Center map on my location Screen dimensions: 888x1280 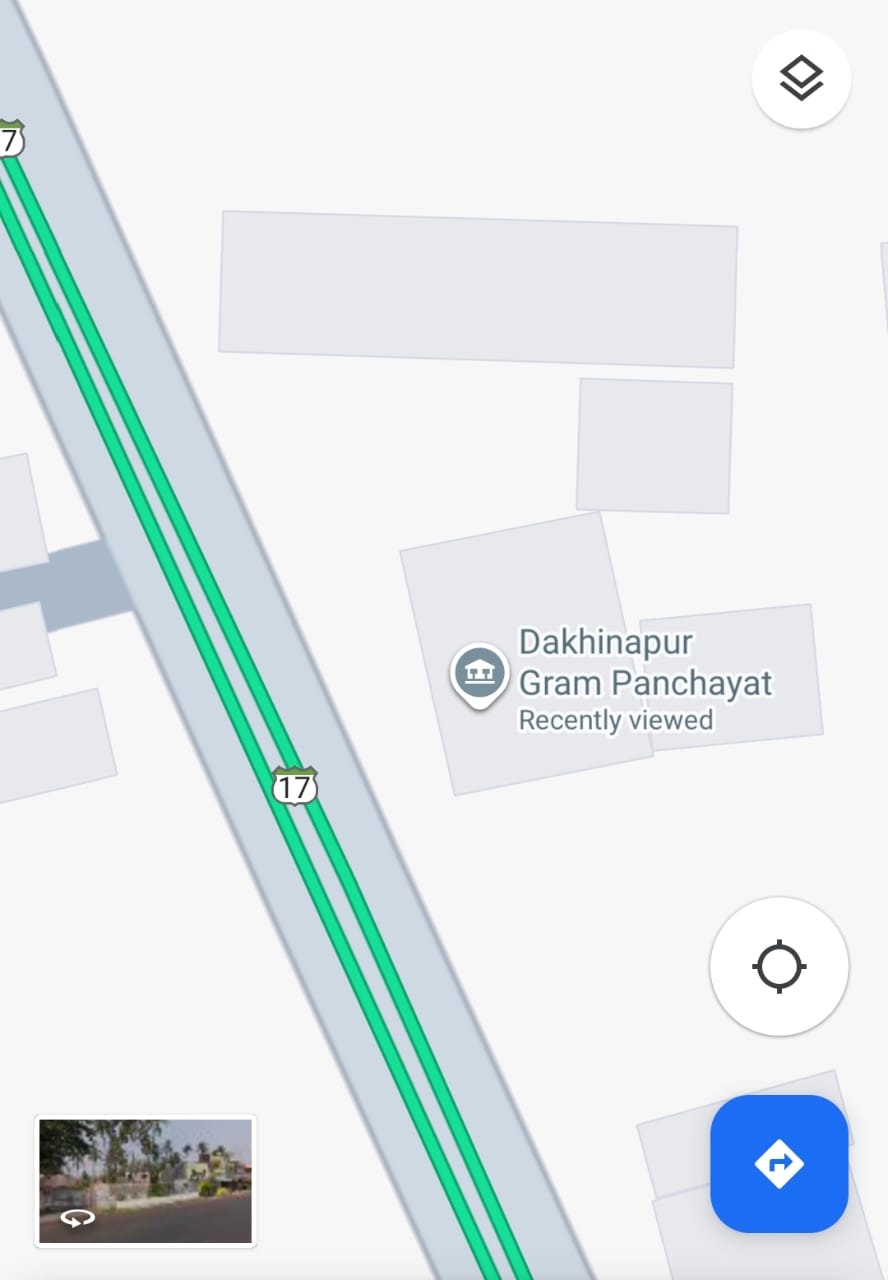pos(779,966)
